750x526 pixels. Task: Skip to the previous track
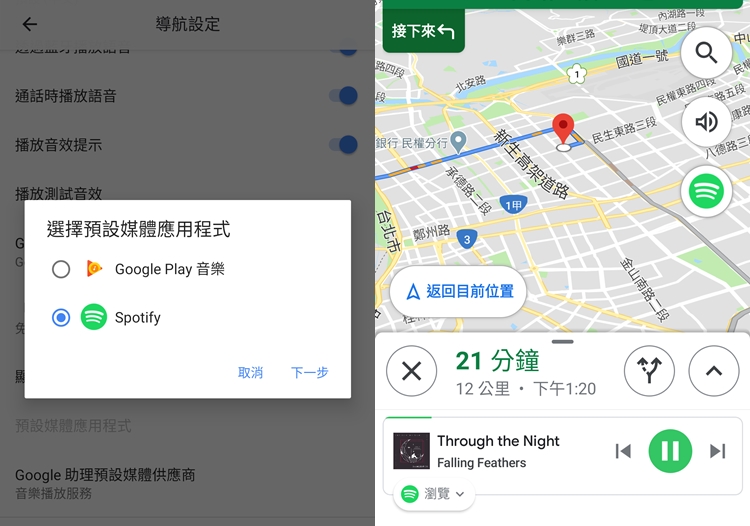coord(623,451)
